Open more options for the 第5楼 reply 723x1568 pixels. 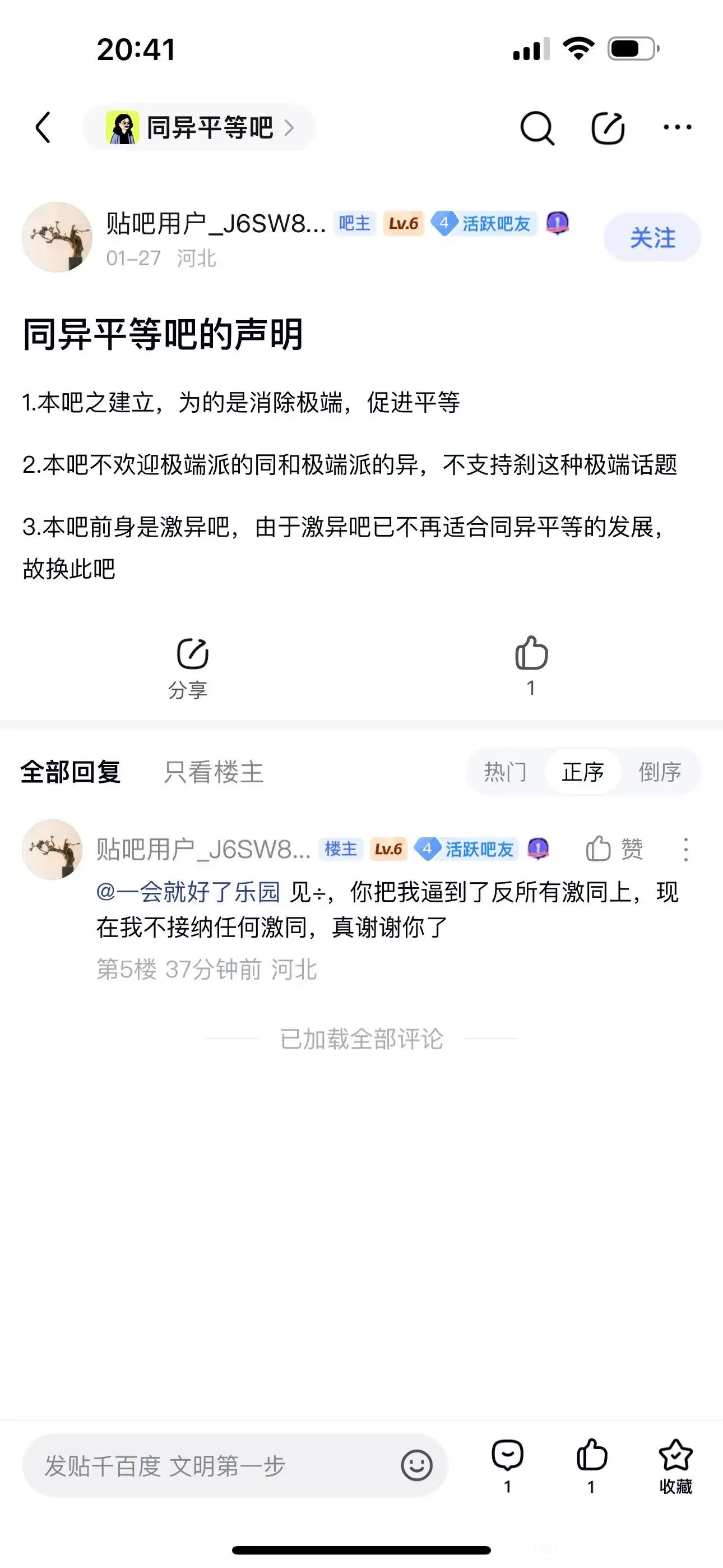(x=686, y=849)
